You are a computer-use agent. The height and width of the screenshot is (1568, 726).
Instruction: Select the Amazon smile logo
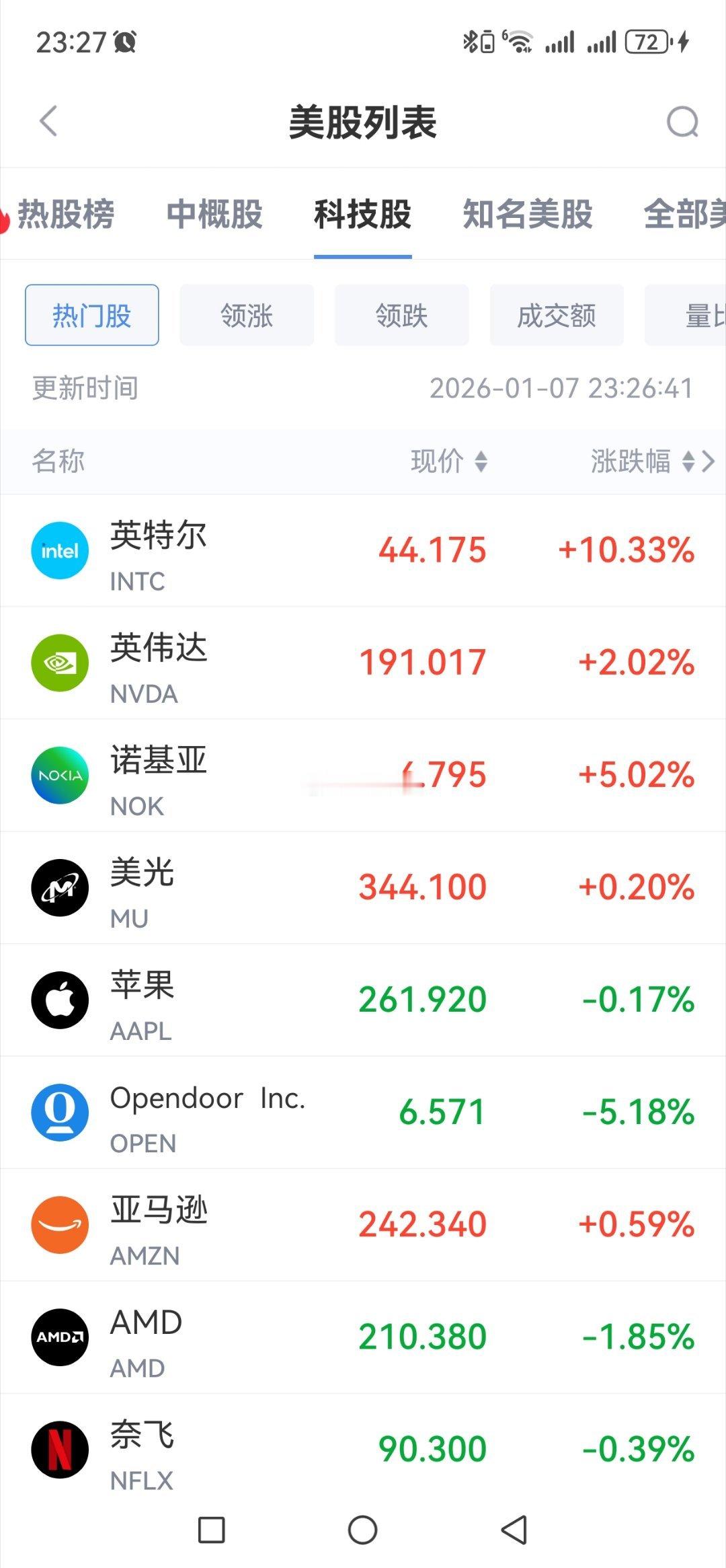pyautogui.click(x=59, y=1225)
